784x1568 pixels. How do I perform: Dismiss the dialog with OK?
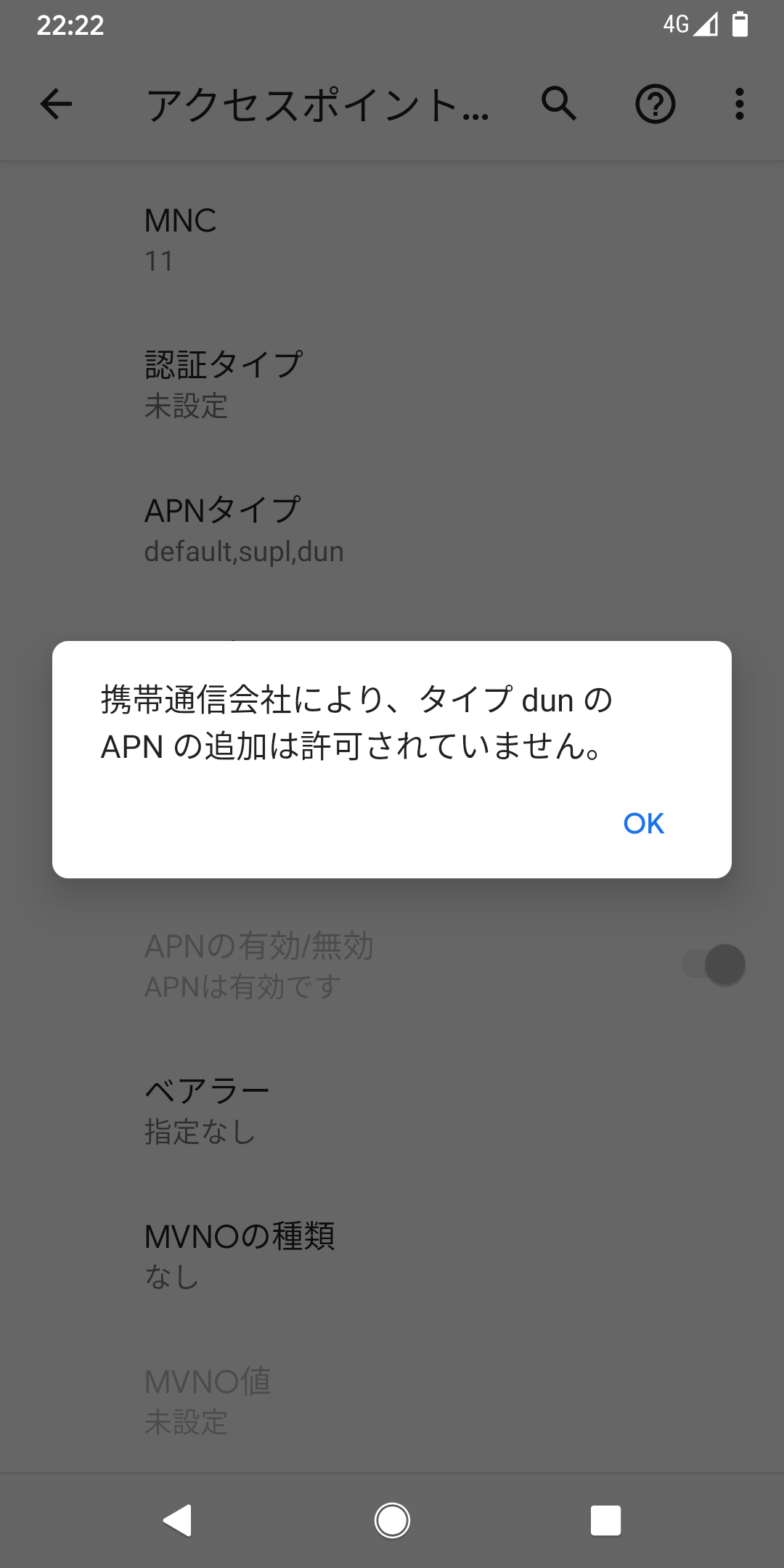[x=643, y=823]
